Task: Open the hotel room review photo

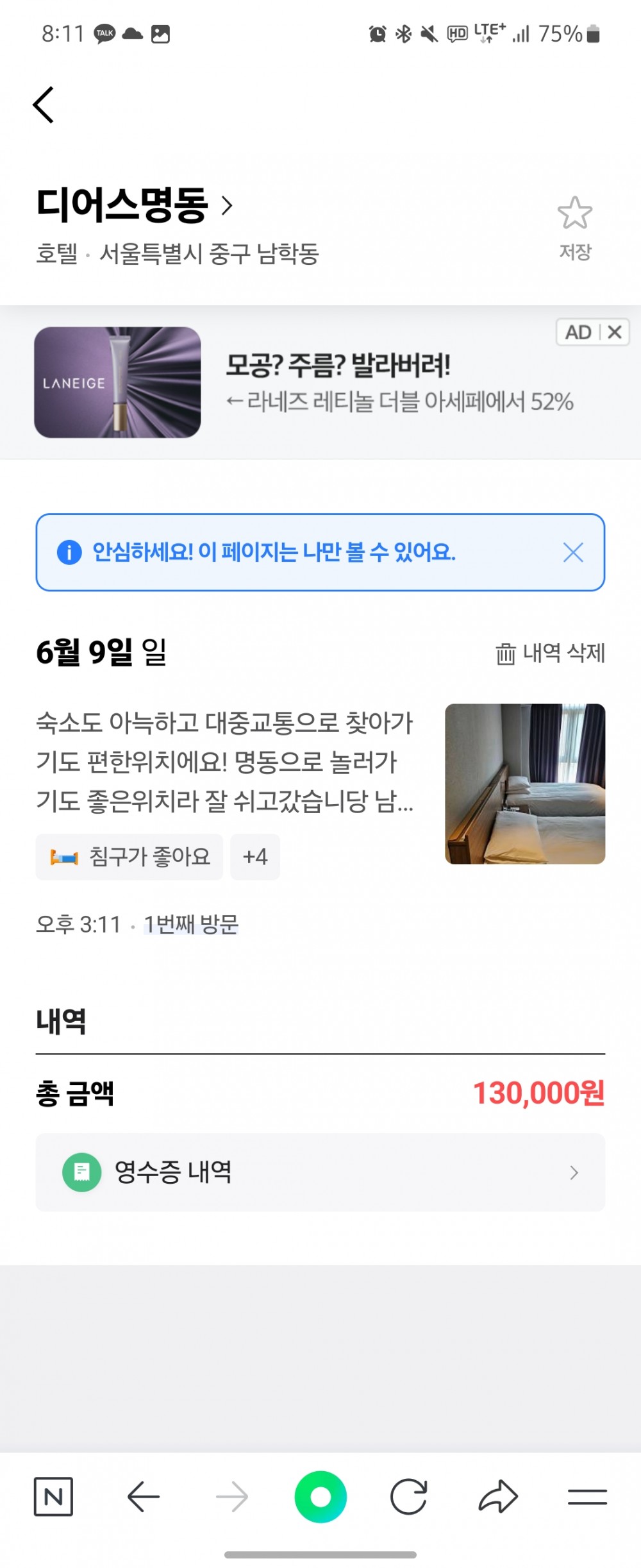Action: point(524,784)
